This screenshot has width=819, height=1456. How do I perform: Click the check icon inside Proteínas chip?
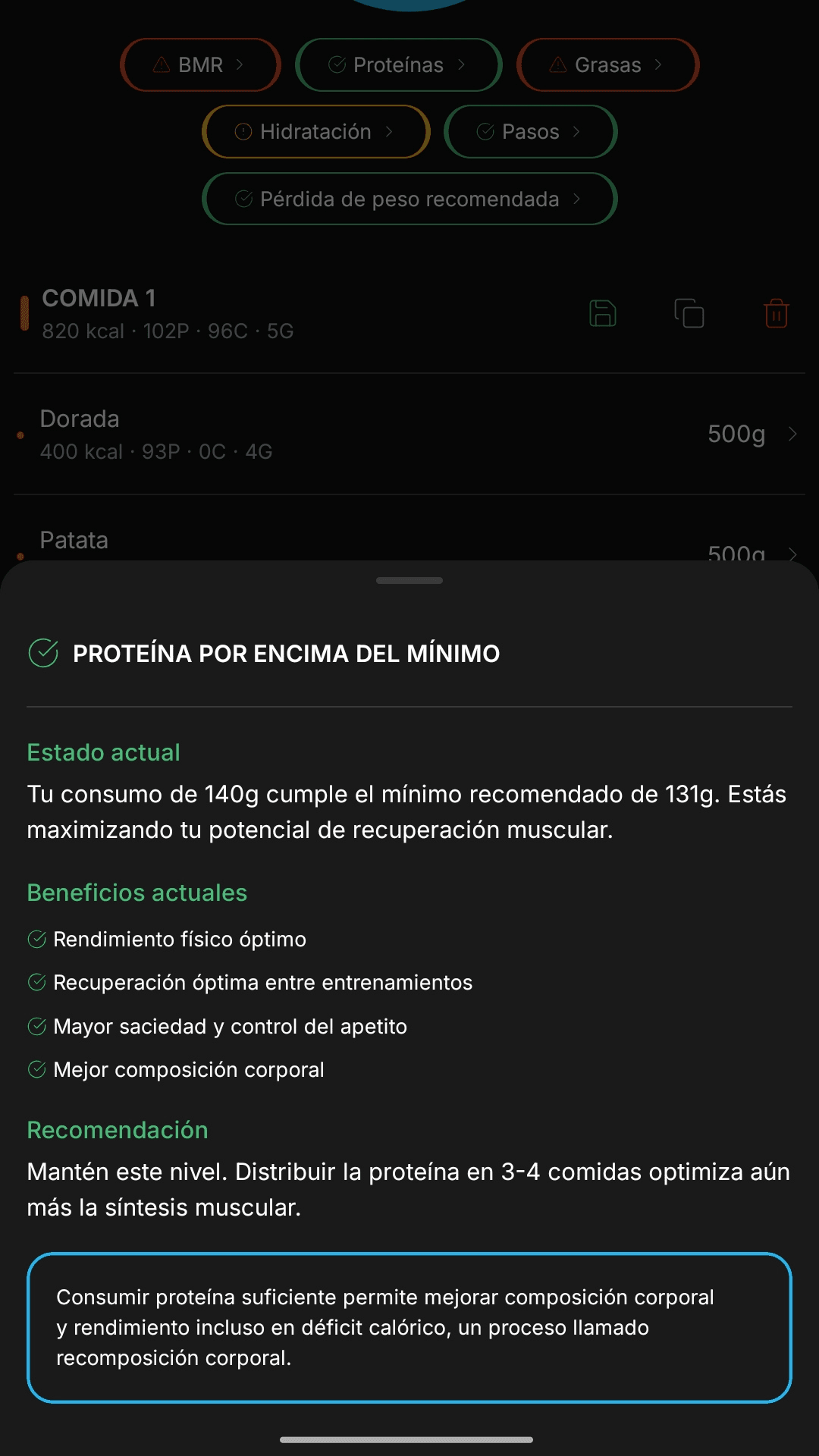[x=337, y=64]
